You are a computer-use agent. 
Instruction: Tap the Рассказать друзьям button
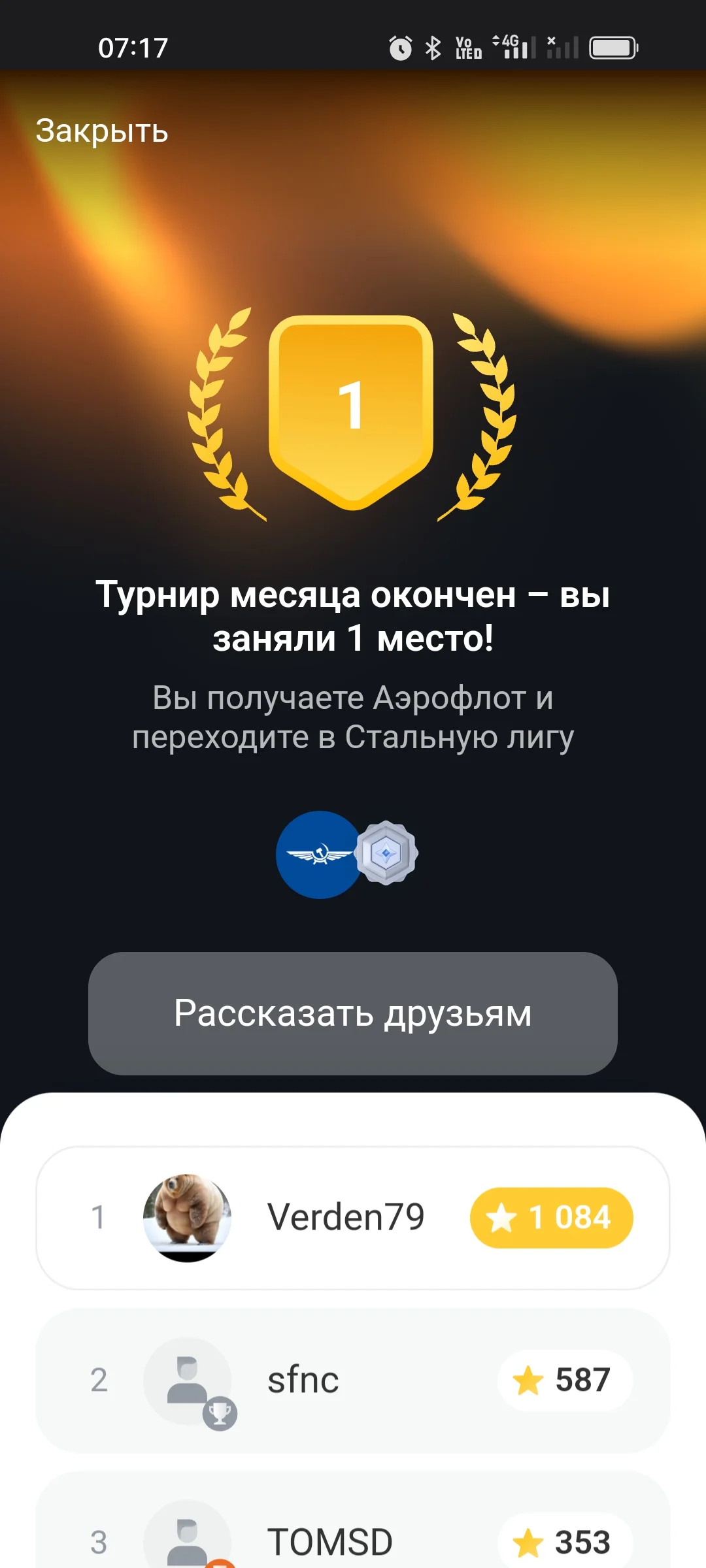pos(353,1013)
